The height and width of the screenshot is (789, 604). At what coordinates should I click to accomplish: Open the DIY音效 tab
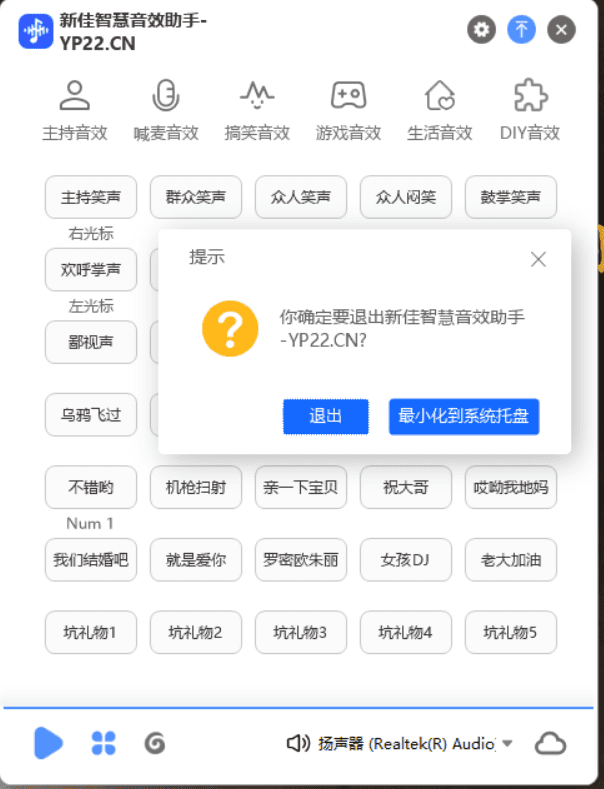pos(530,110)
